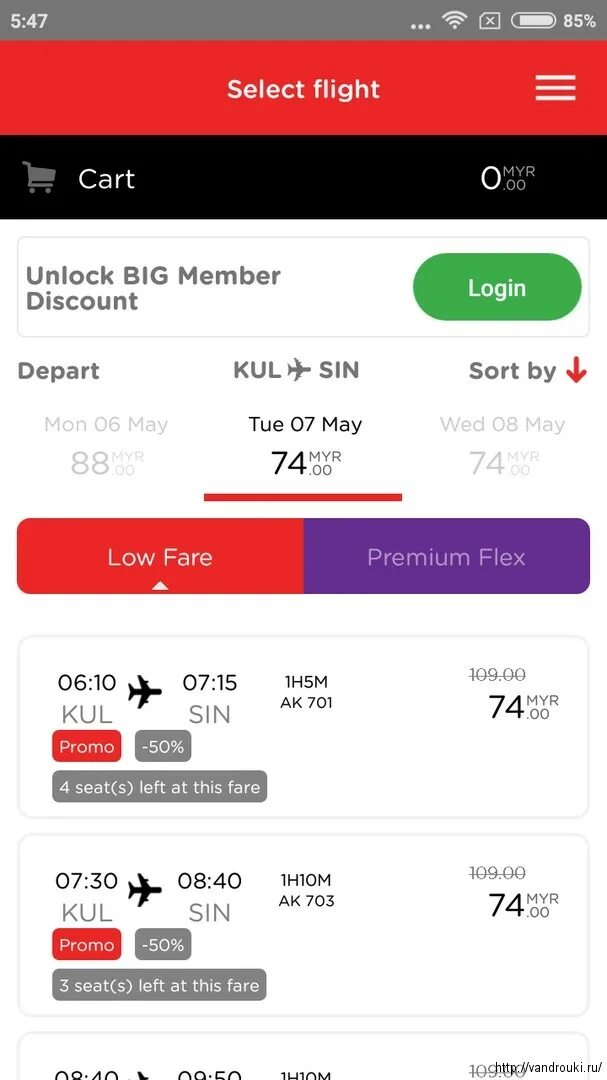This screenshot has height=1080, width=607.
Task: Choose flight AK 701 at 06:10
Action: (x=303, y=727)
